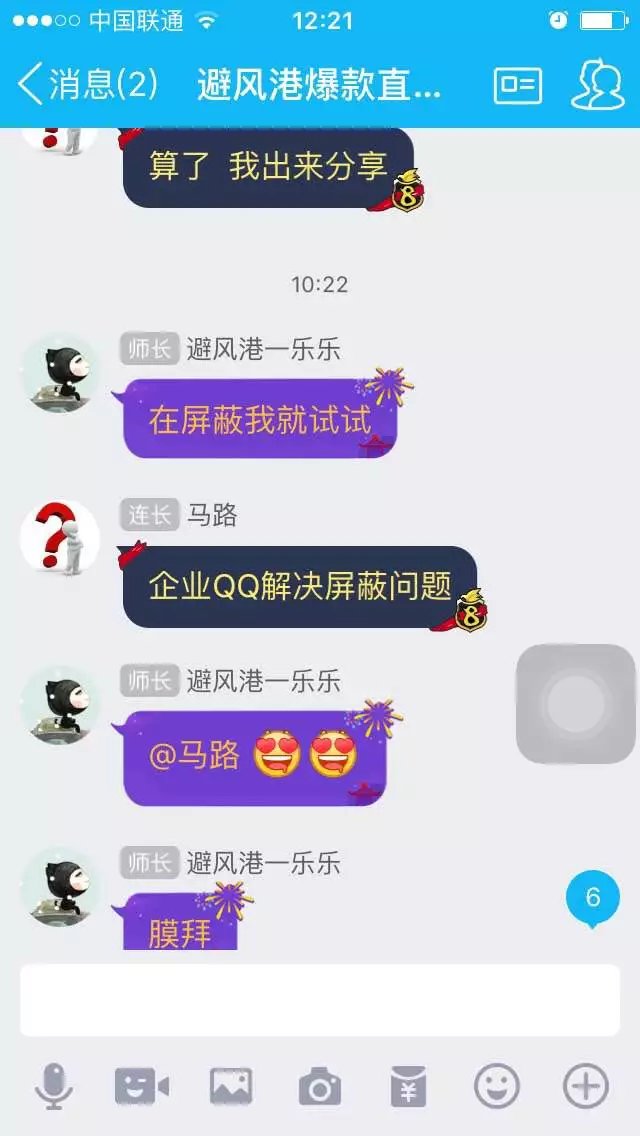Screen dimensions: 640x1136
Task: Send a red packet with the yen icon
Action: [407, 1085]
